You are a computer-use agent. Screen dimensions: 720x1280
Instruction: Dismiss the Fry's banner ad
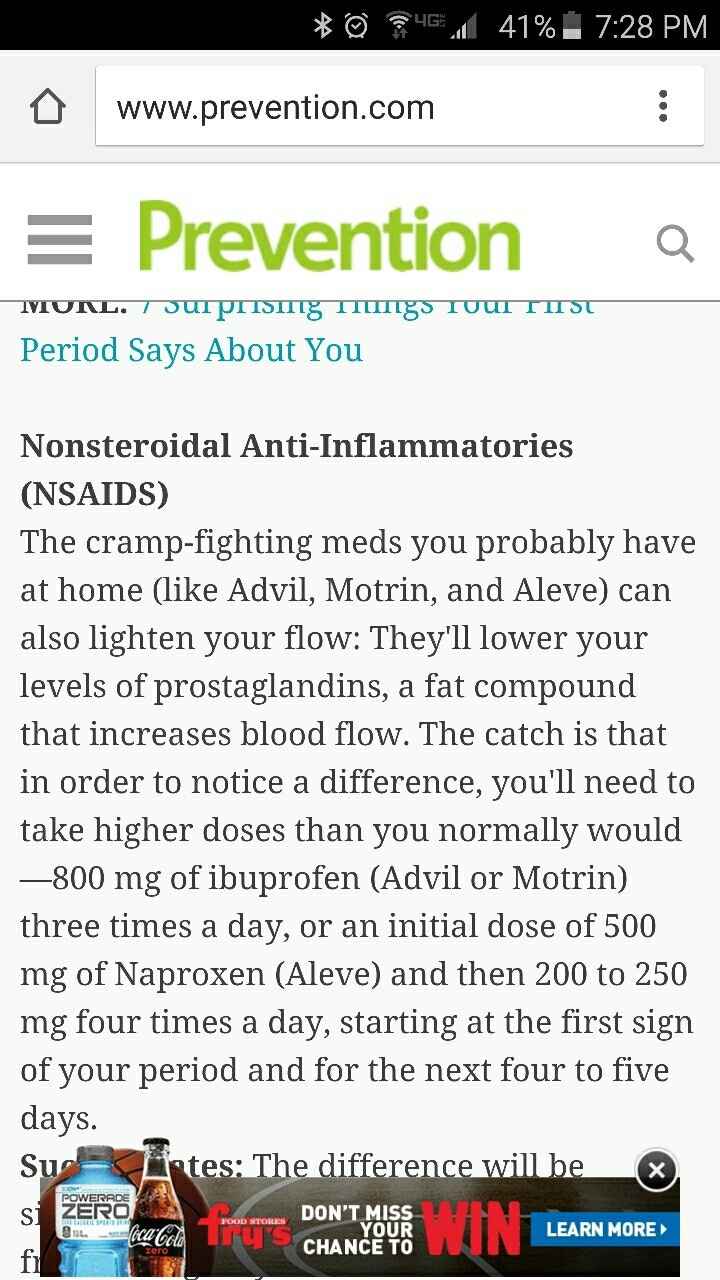click(x=657, y=1170)
